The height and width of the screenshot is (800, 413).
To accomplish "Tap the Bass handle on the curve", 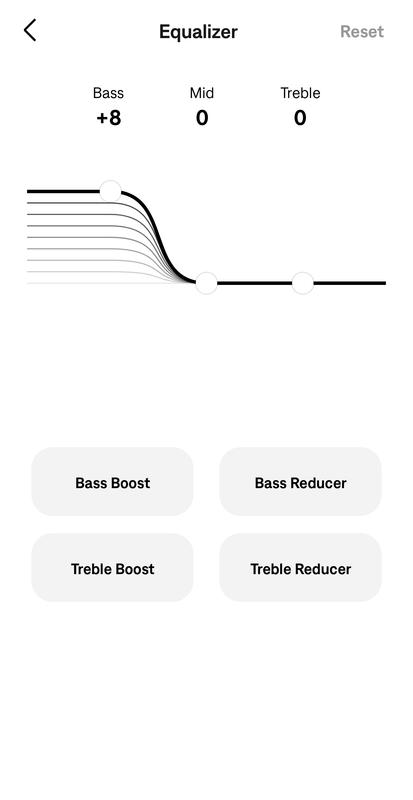I will (x=110, y=191).
